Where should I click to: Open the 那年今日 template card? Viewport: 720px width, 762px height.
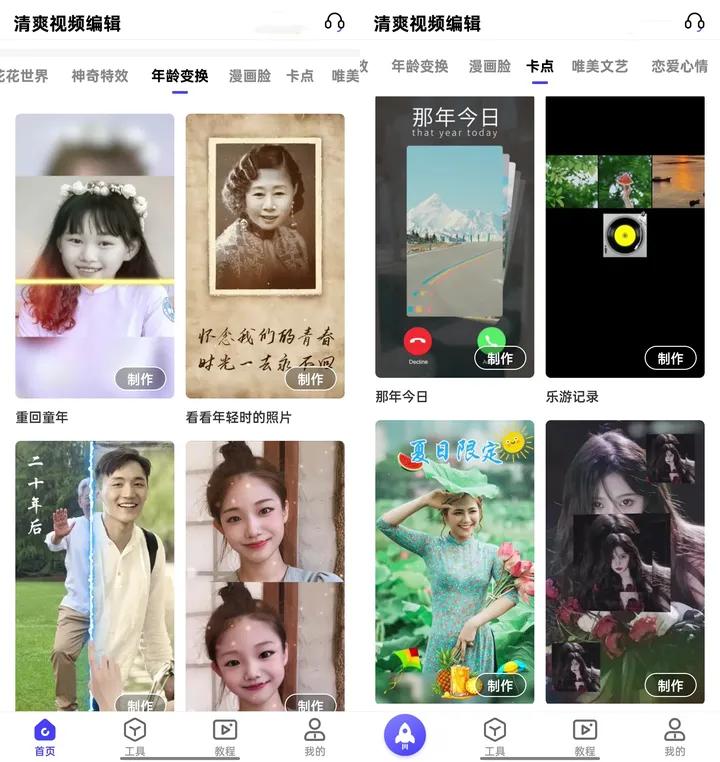(454, 236)
